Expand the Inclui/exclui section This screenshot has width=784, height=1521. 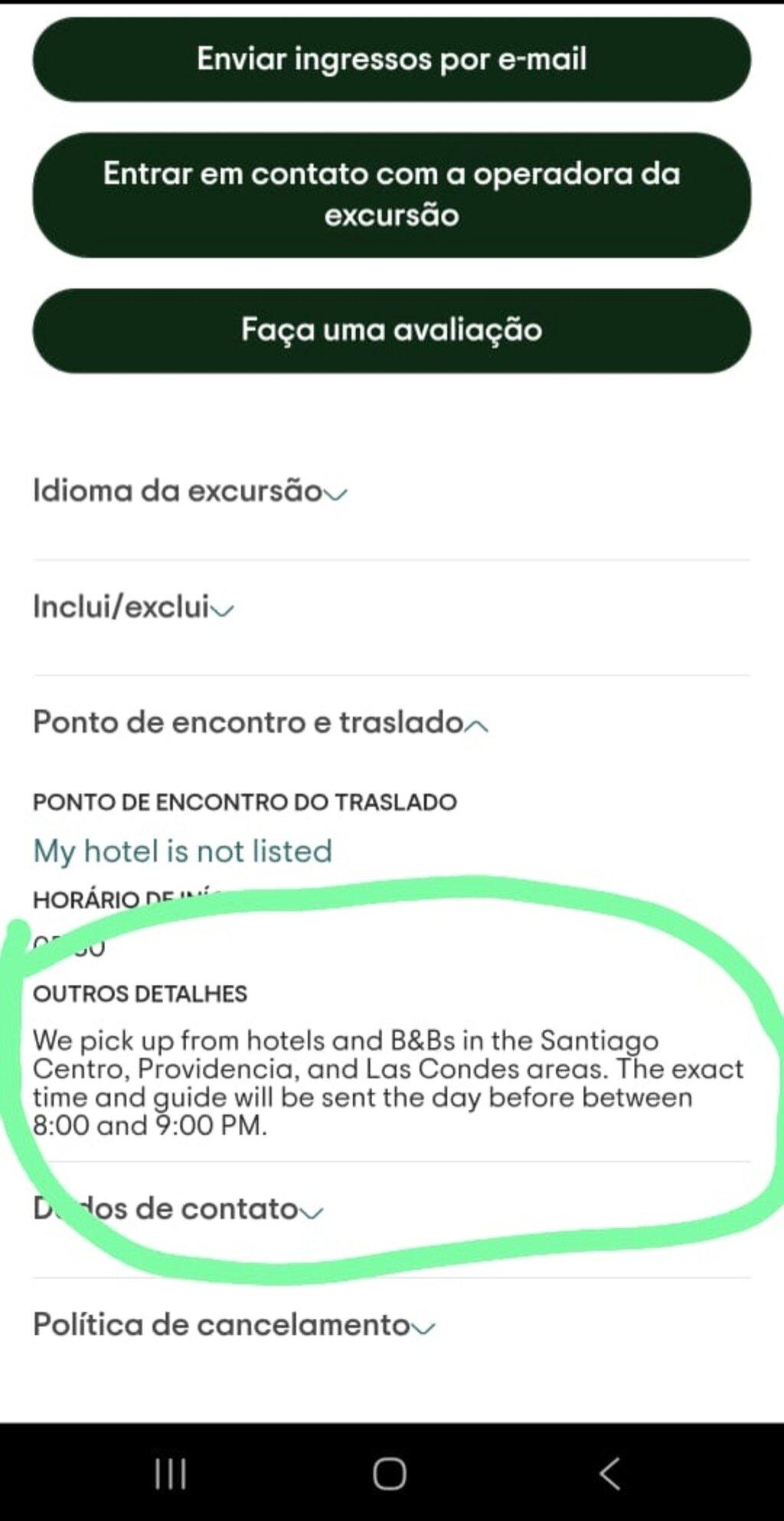(x=133, y=607)
